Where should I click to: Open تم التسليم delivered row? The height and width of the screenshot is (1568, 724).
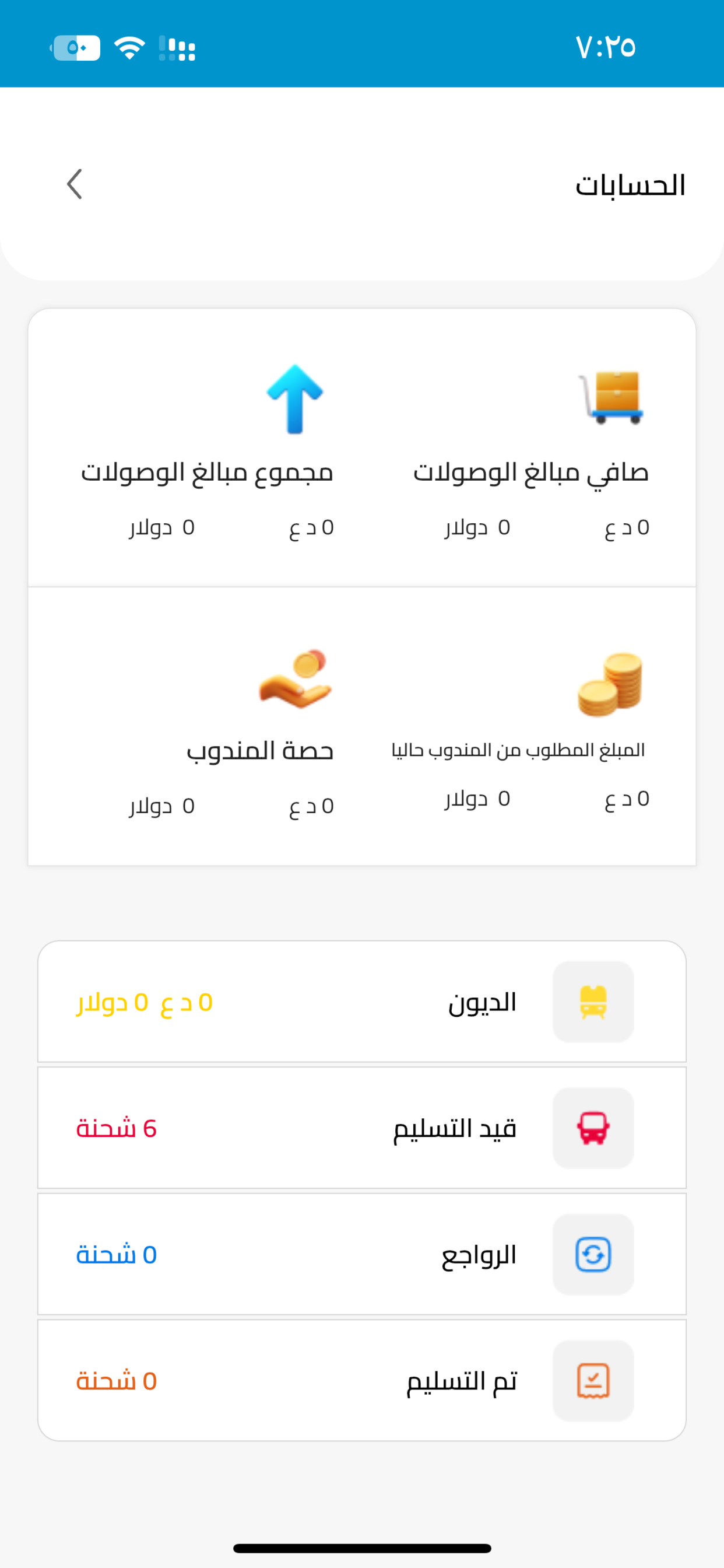coord(362,1381)
